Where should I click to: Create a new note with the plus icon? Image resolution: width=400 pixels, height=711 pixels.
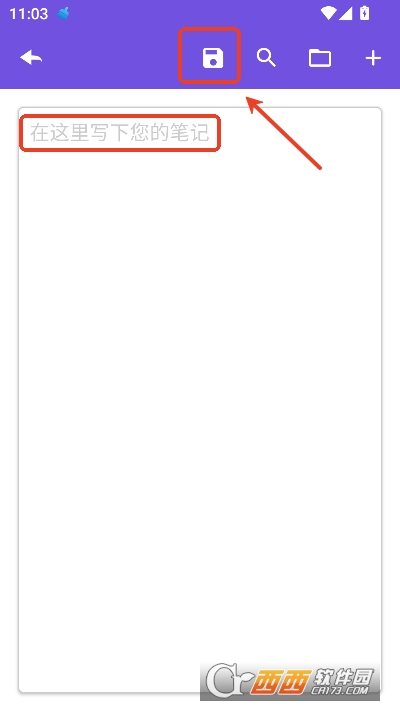click(x=373, y=58)
